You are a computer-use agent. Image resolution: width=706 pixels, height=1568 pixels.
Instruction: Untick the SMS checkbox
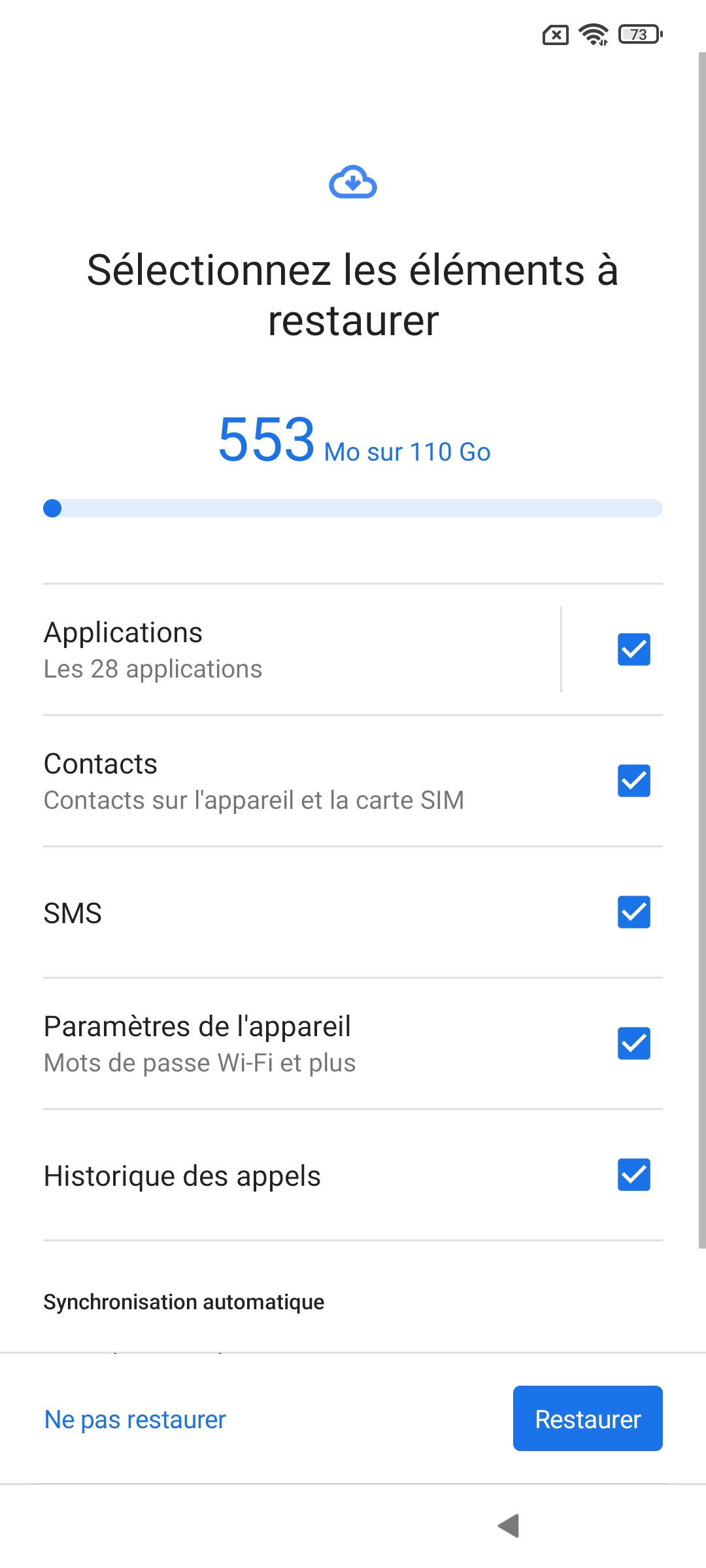tap(633, 912)
